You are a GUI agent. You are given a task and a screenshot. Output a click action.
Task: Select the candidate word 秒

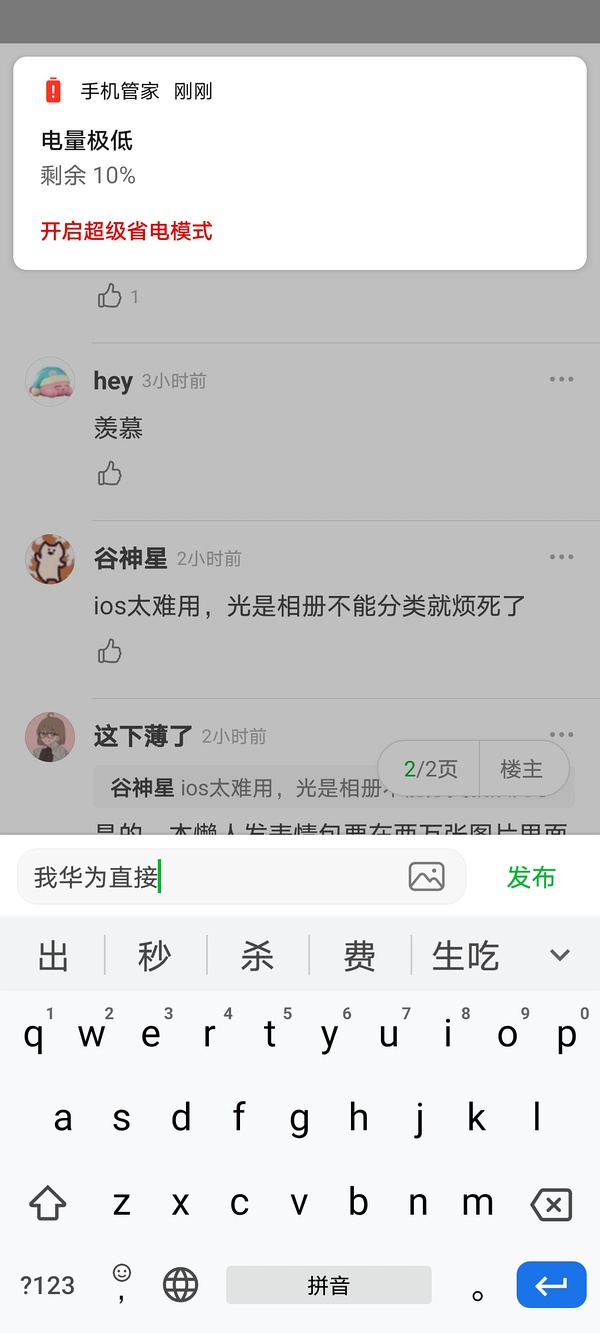tap(154, 956)
